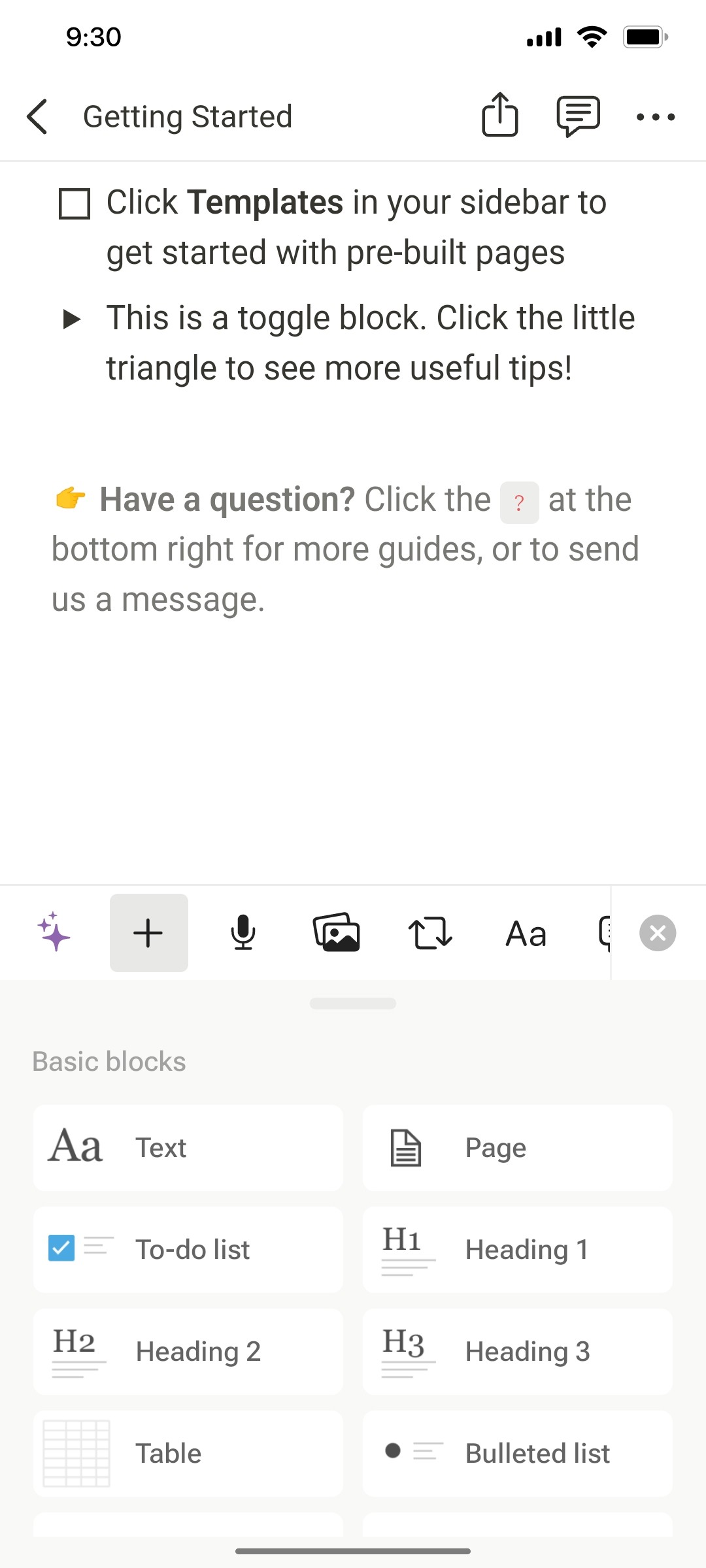706x1568 pixels.
Task: Open Notion AI with the sparkle icon
Action: [x=55, y=933]
